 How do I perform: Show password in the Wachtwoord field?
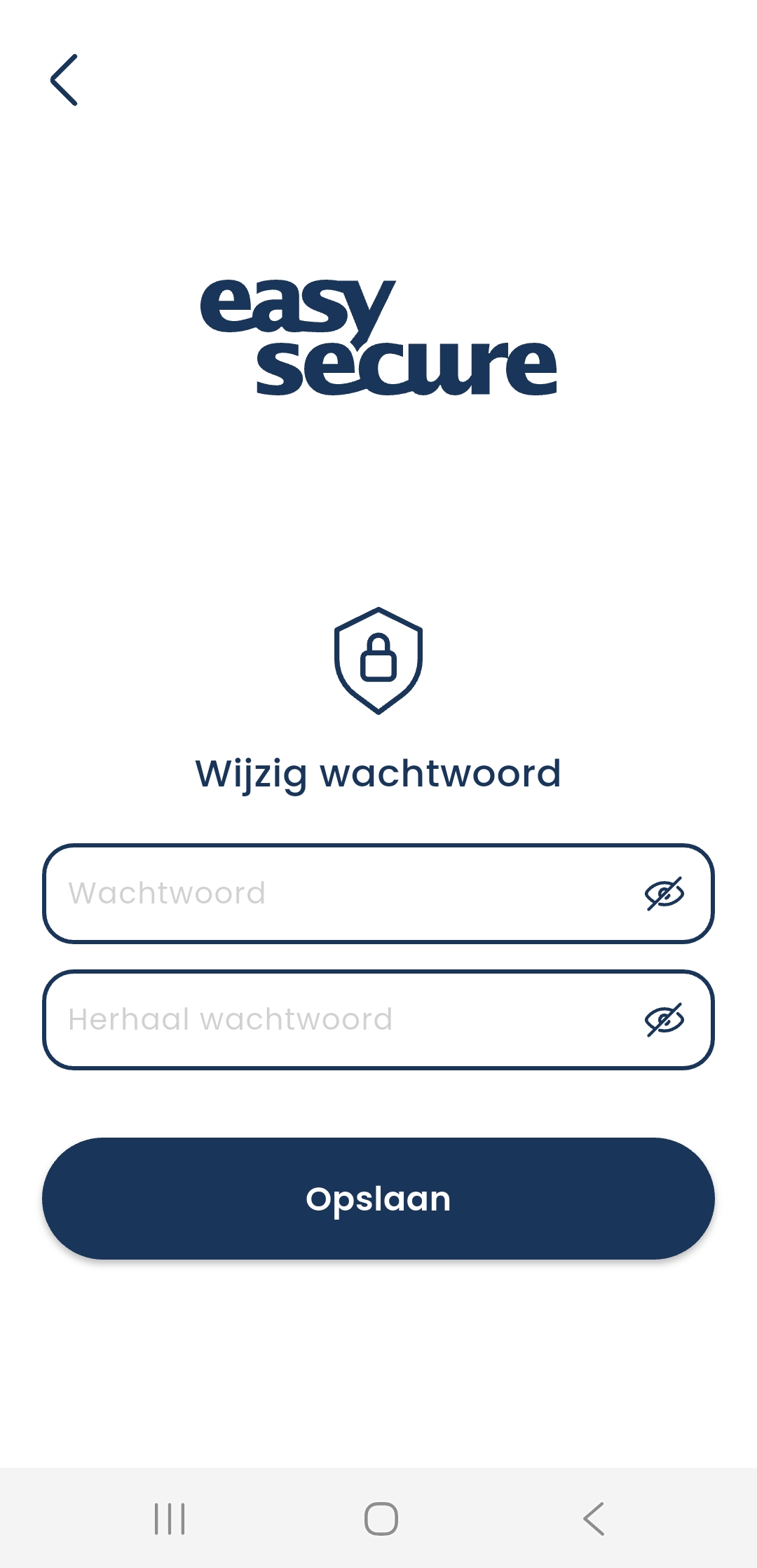click(x=664, y=894)
